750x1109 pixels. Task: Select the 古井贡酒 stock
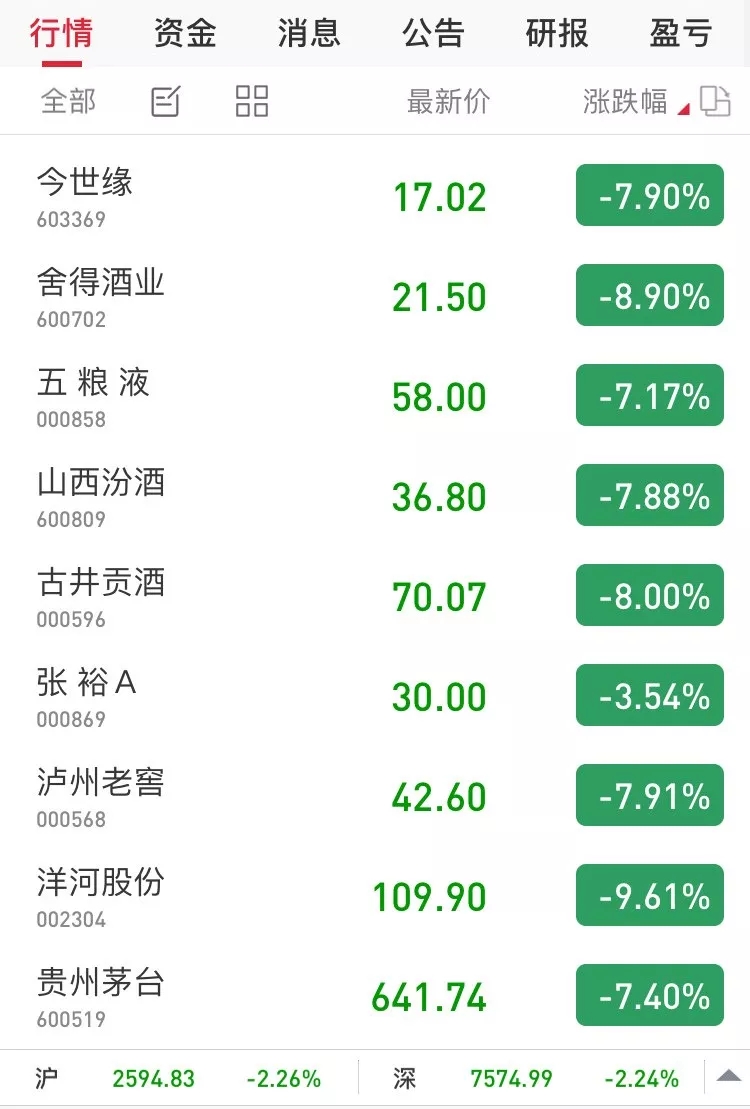[100, 596]
